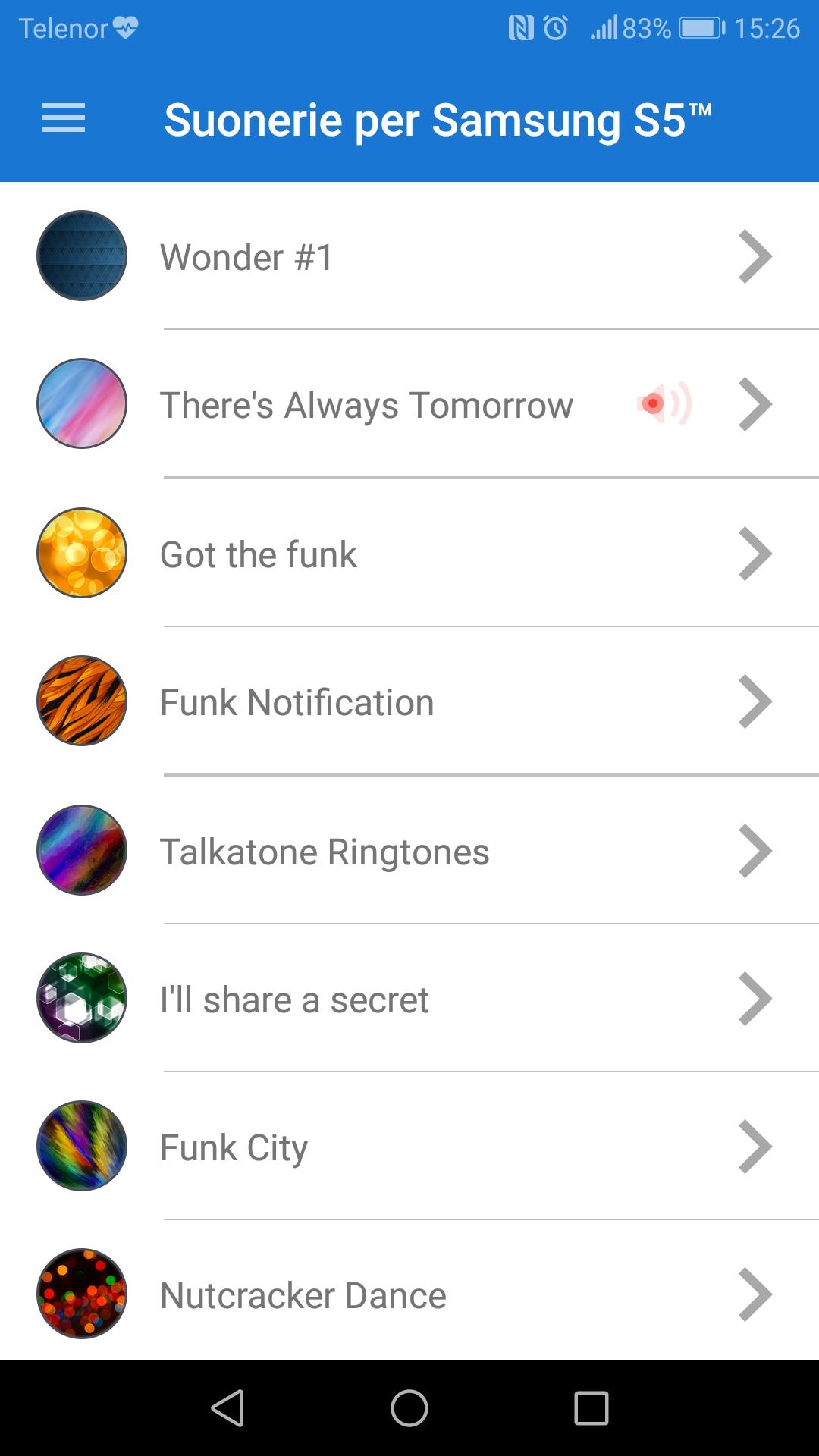
Task: Choose the Funk Notification row
Action: [409, 702]
